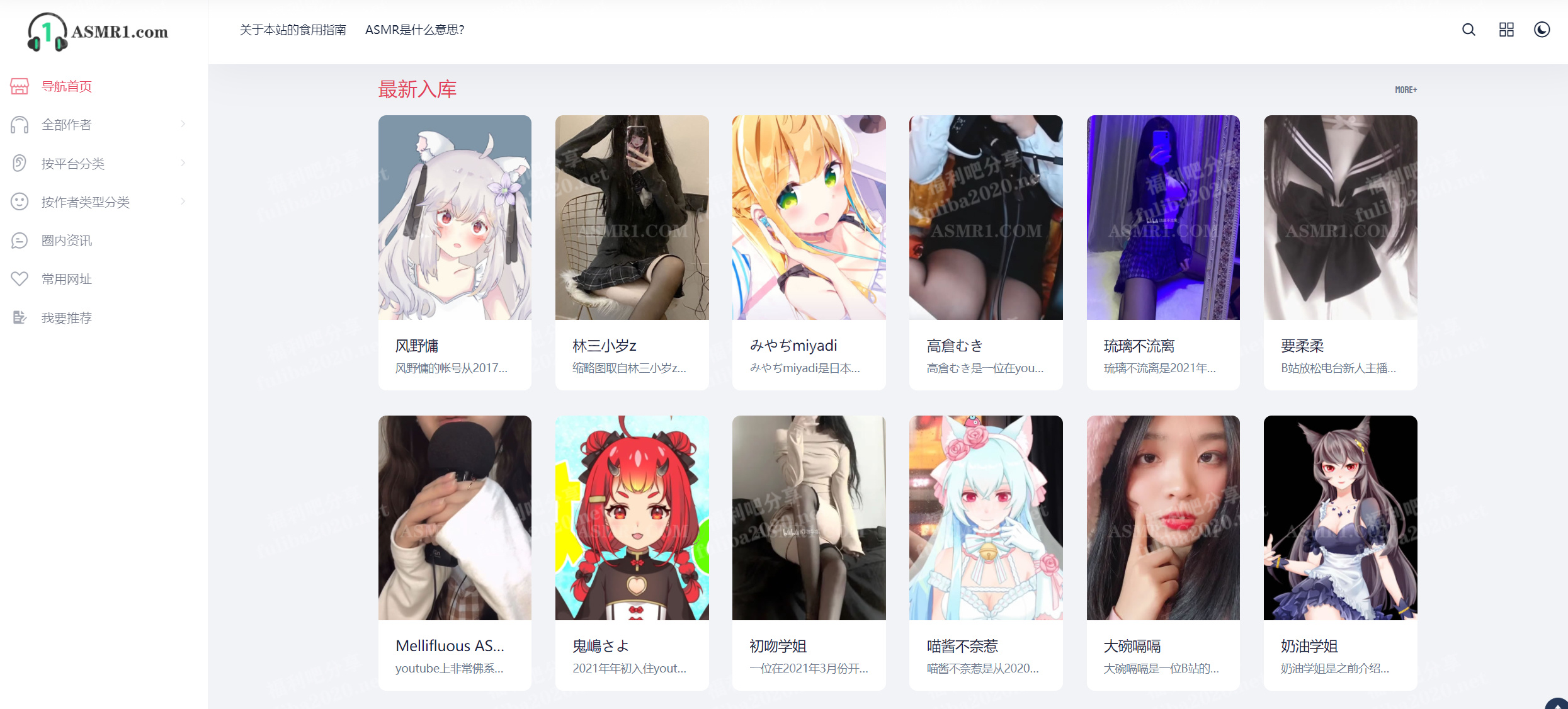Open 常用网址 sidebar item

coord(66,279)
